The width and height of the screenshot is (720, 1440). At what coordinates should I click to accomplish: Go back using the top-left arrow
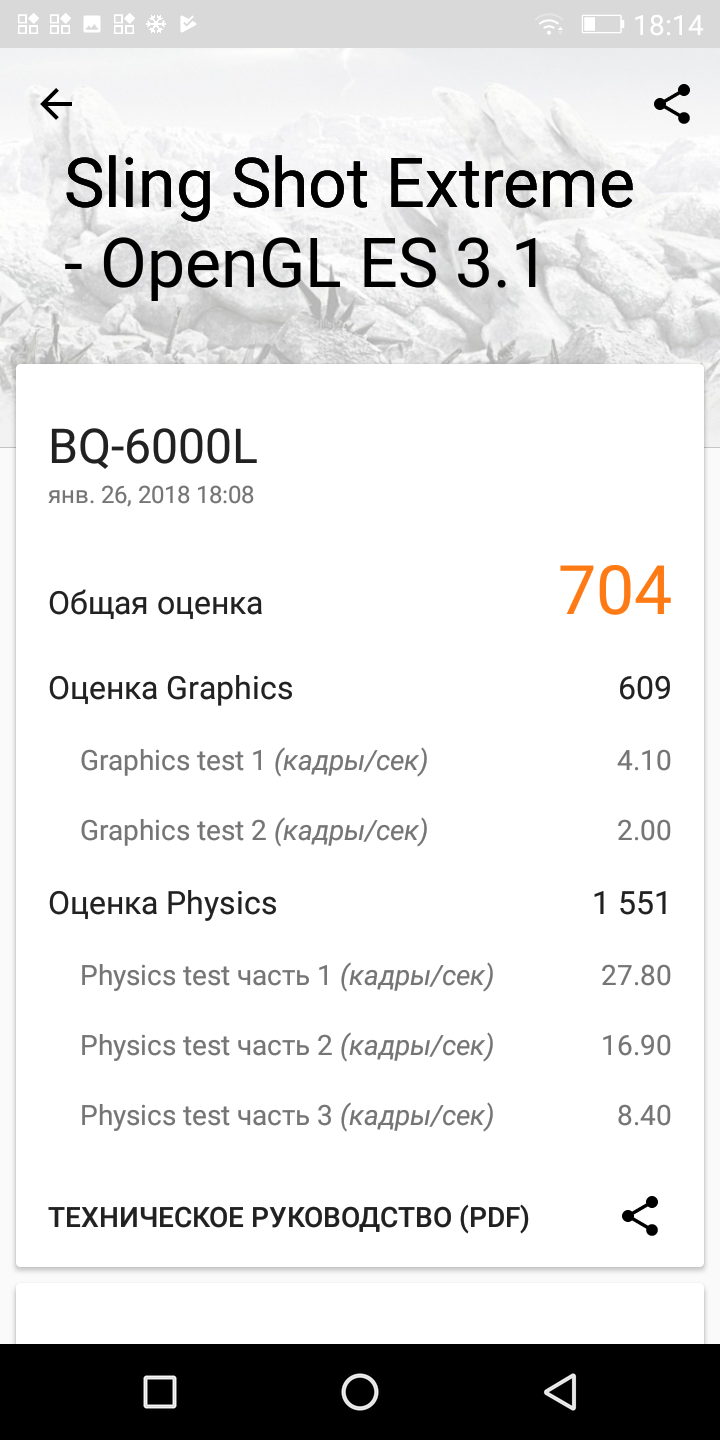(56, 104)
